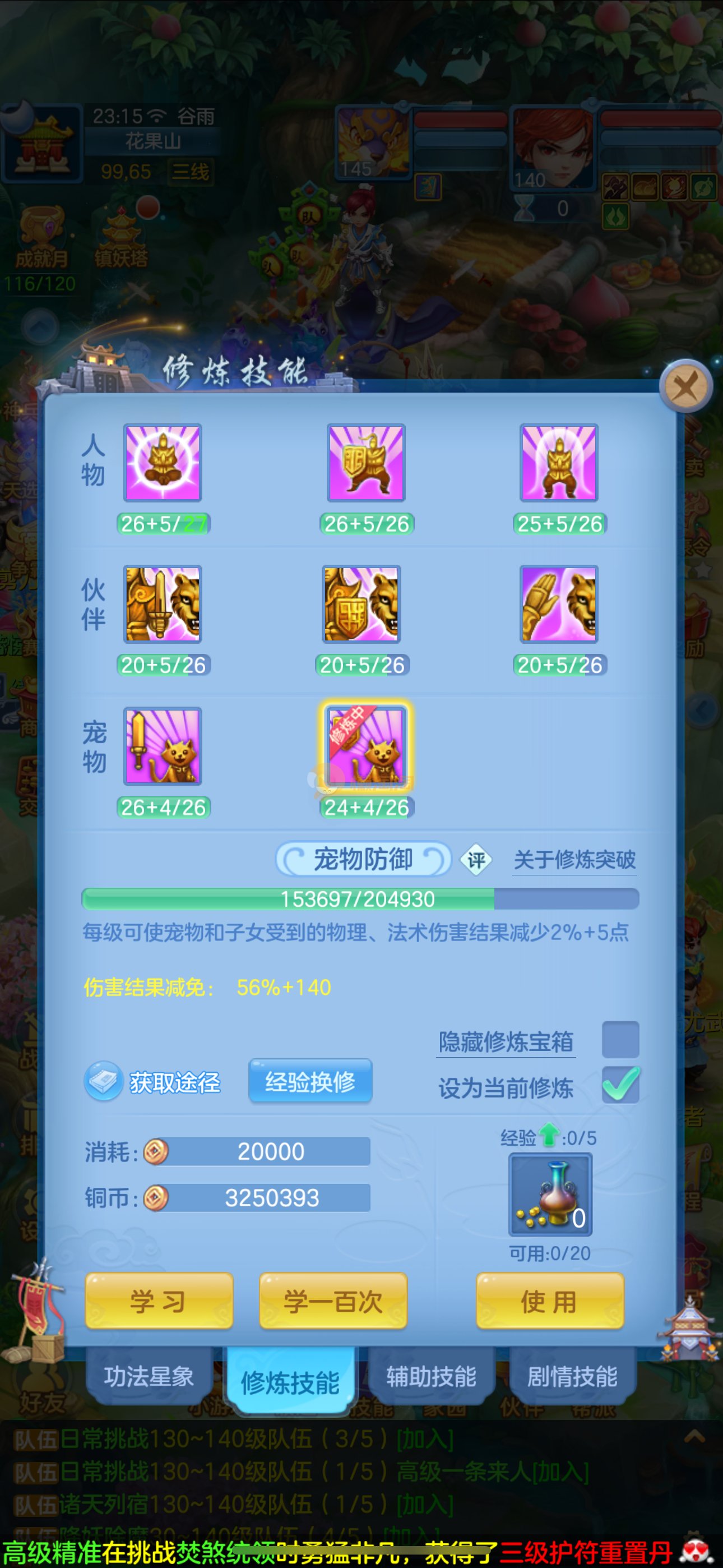This screenshot has width=723, height=1568.
Task: Tap the 使用 button
Action: [550, 1301]
